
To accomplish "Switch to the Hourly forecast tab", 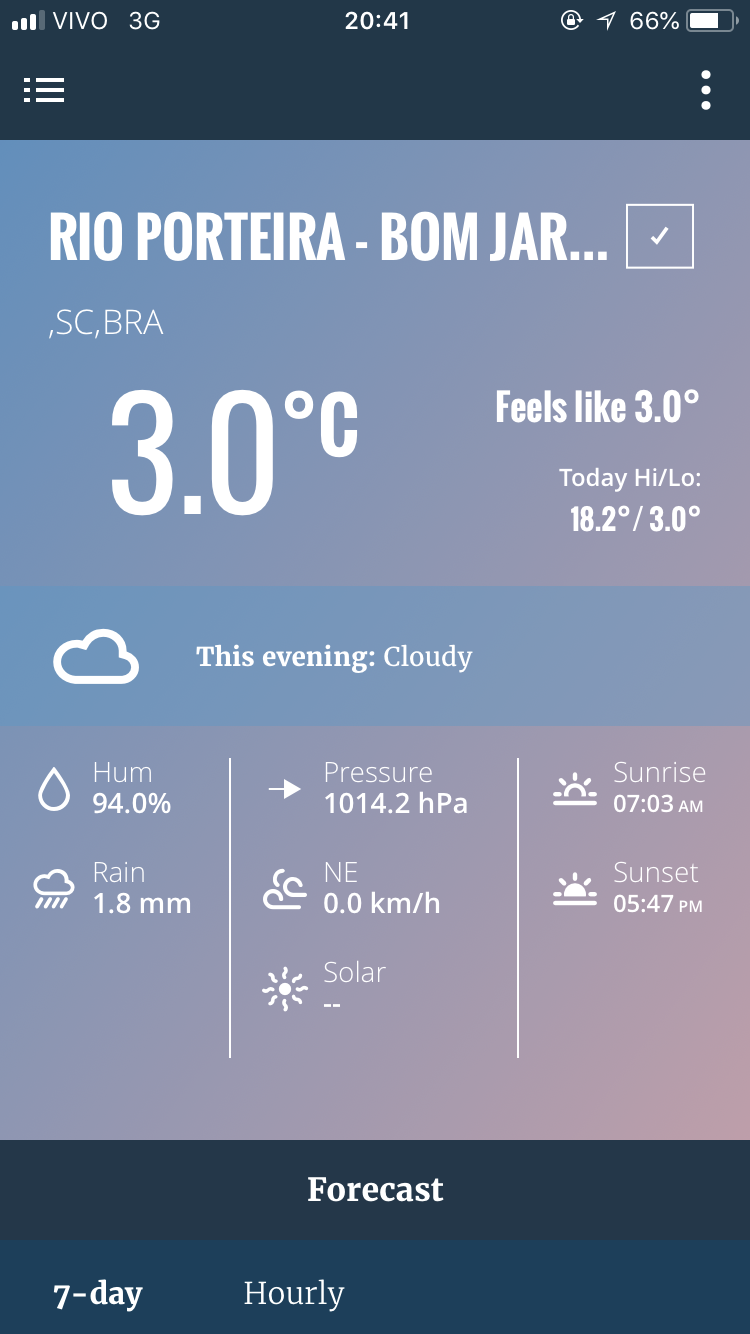I will coord(294,1293).
